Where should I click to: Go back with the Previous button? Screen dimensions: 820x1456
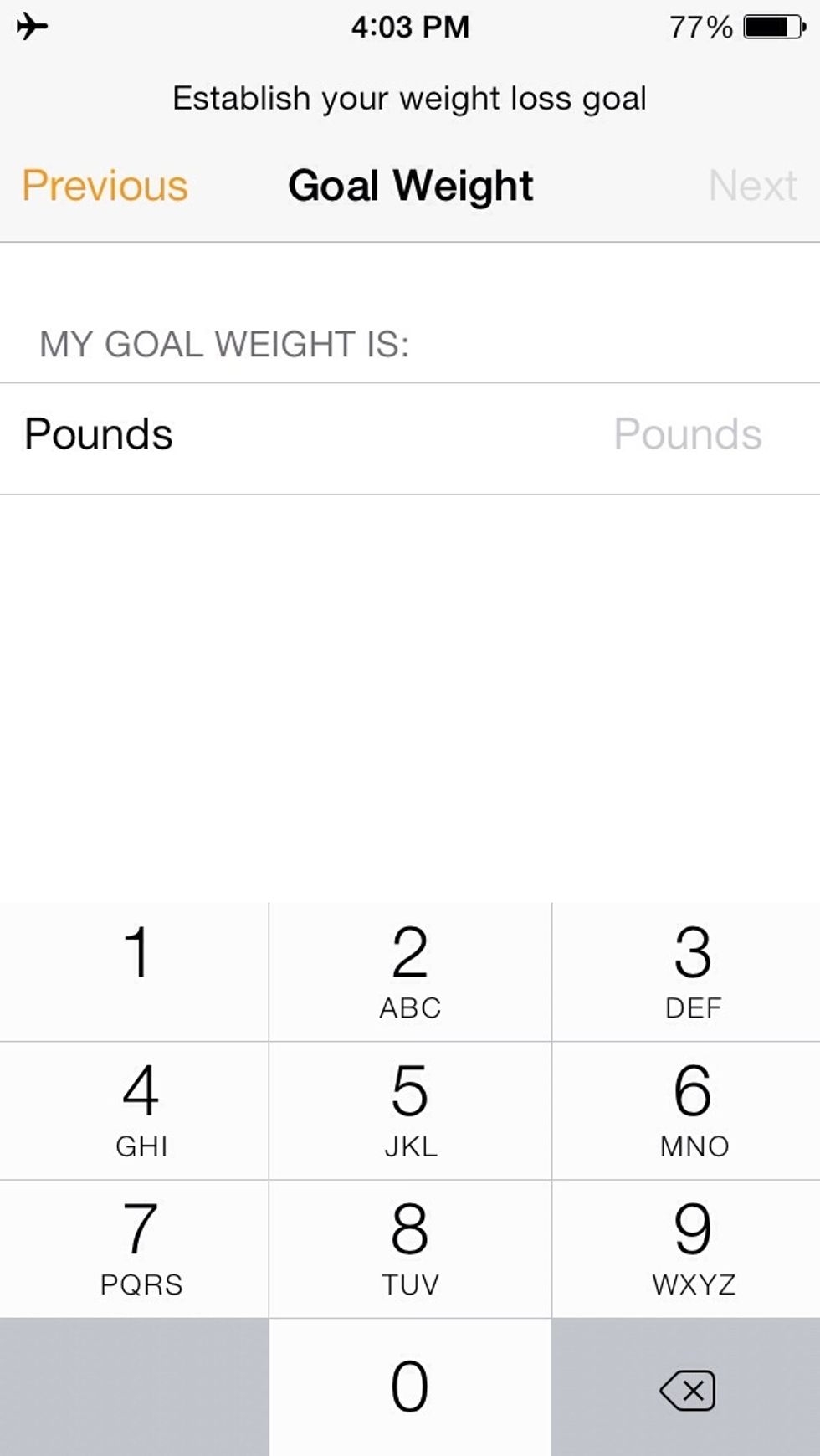click(105, 186)
